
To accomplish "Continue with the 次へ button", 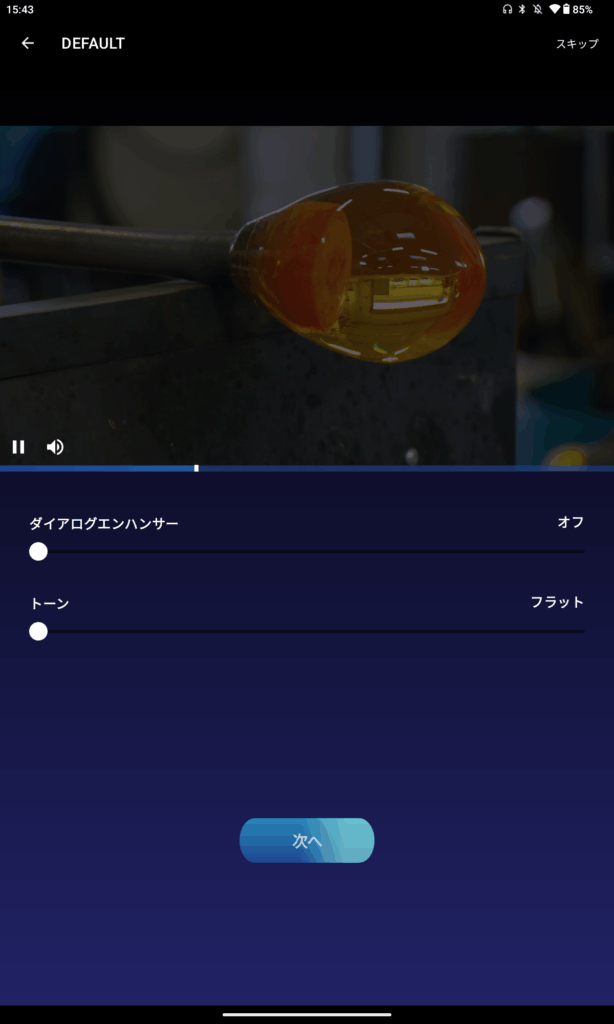I will point(307,841).
